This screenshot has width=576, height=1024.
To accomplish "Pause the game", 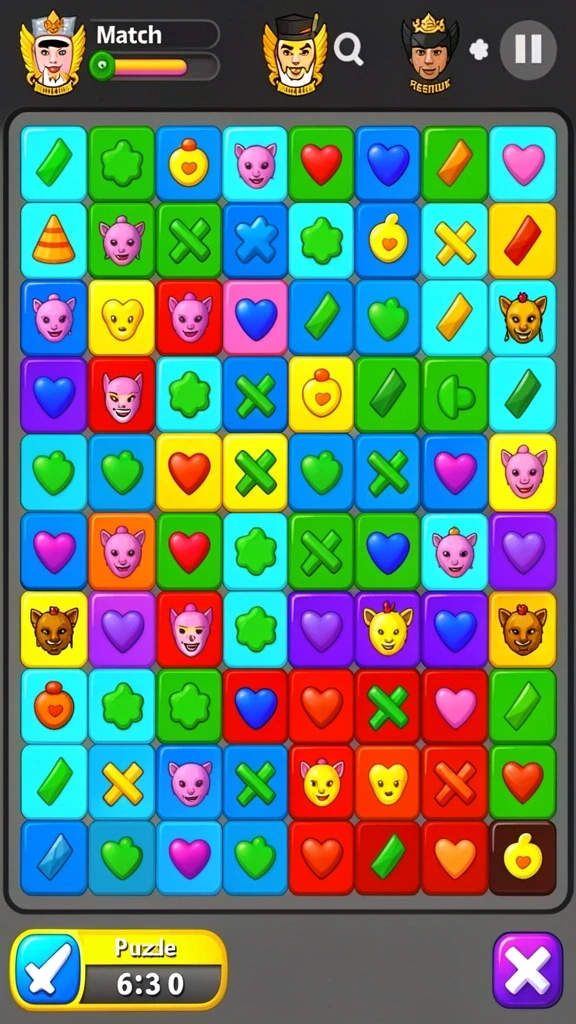I will click(x=528, y=50).
